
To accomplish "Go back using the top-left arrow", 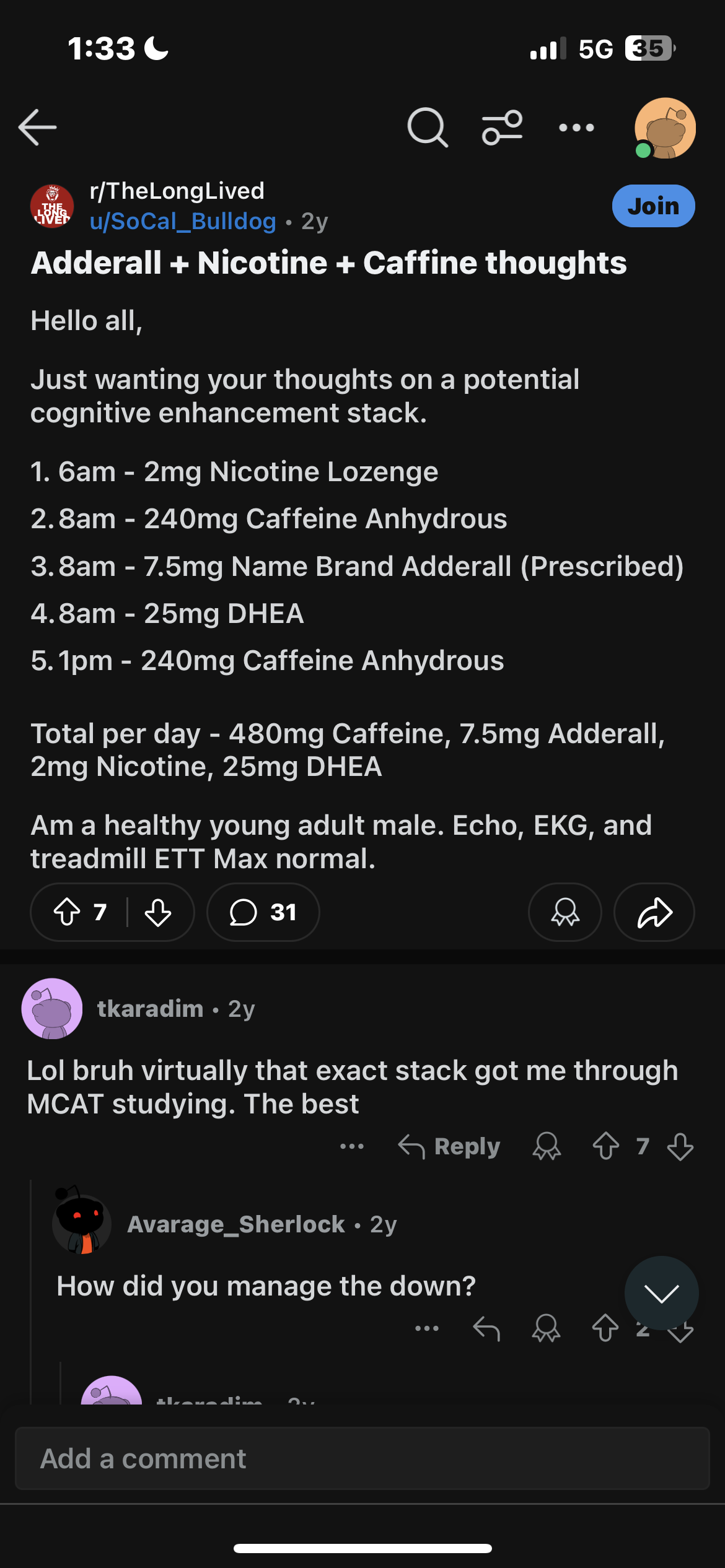I will (37, 127).
